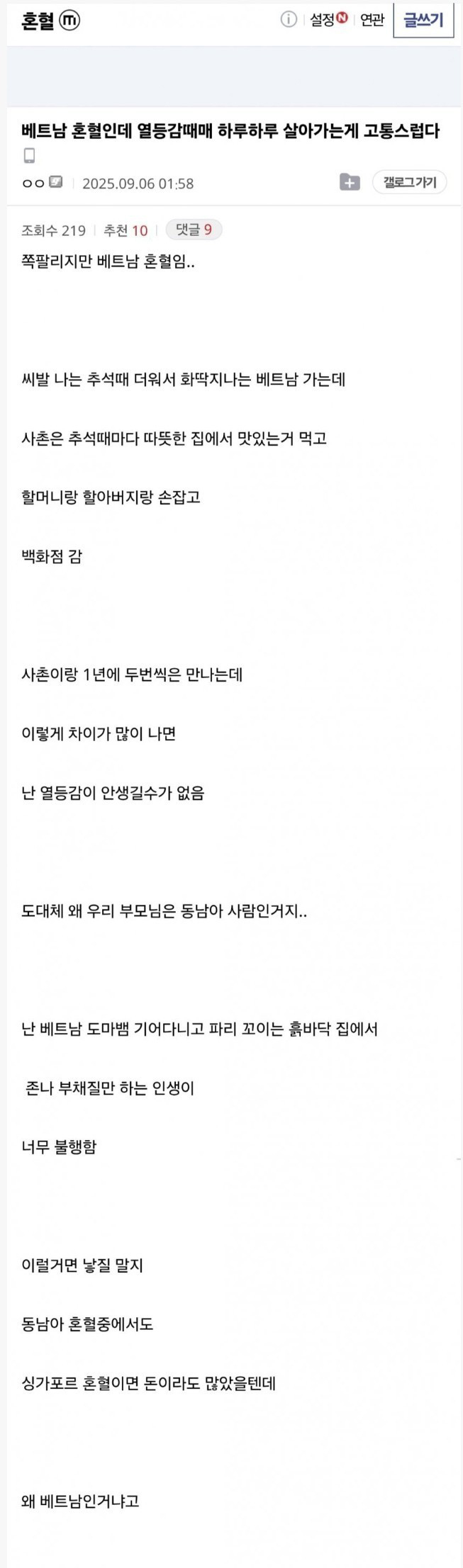Save post with folder plus icon
This screenshot has height=1568, width=463.
click(350, 183)
